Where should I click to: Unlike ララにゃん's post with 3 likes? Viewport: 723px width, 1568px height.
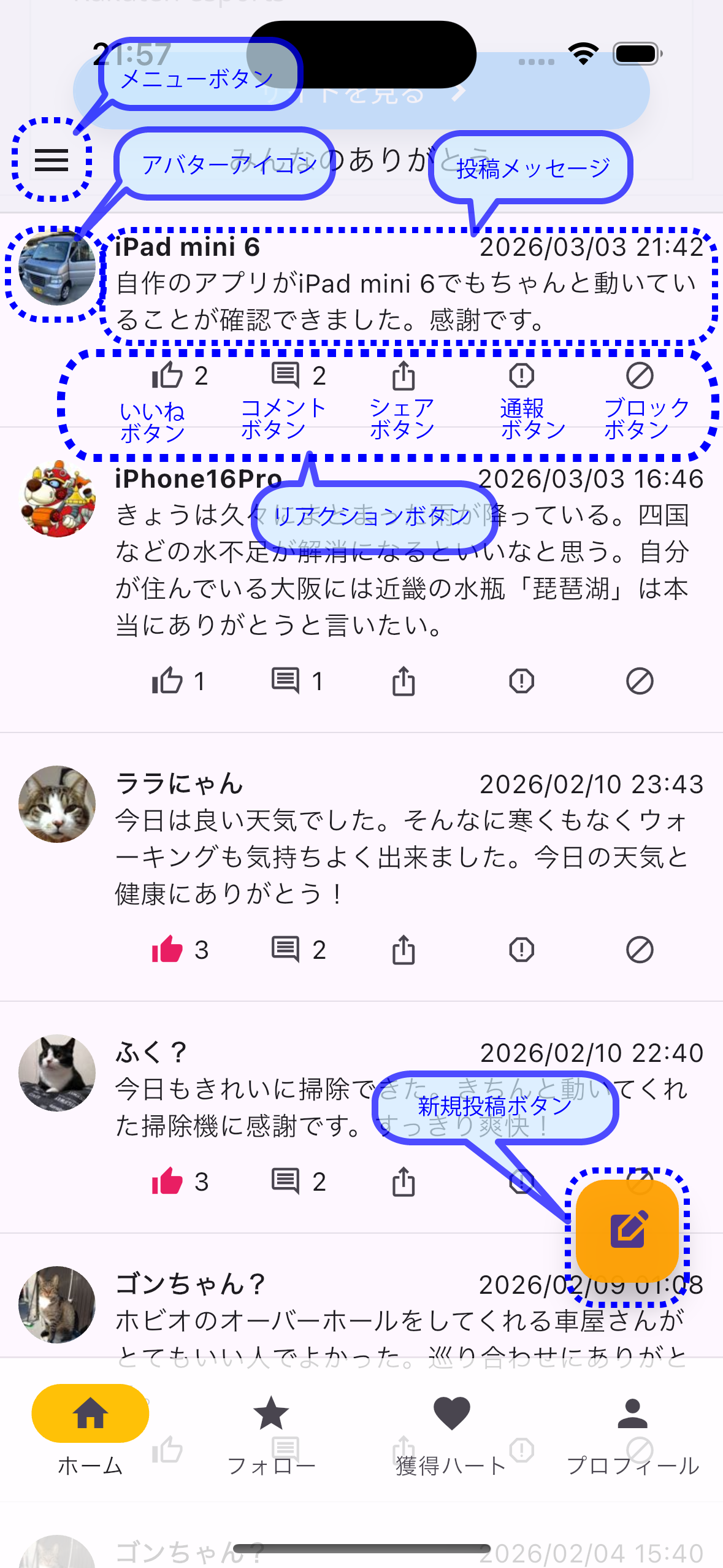click(x=167, y=950)
